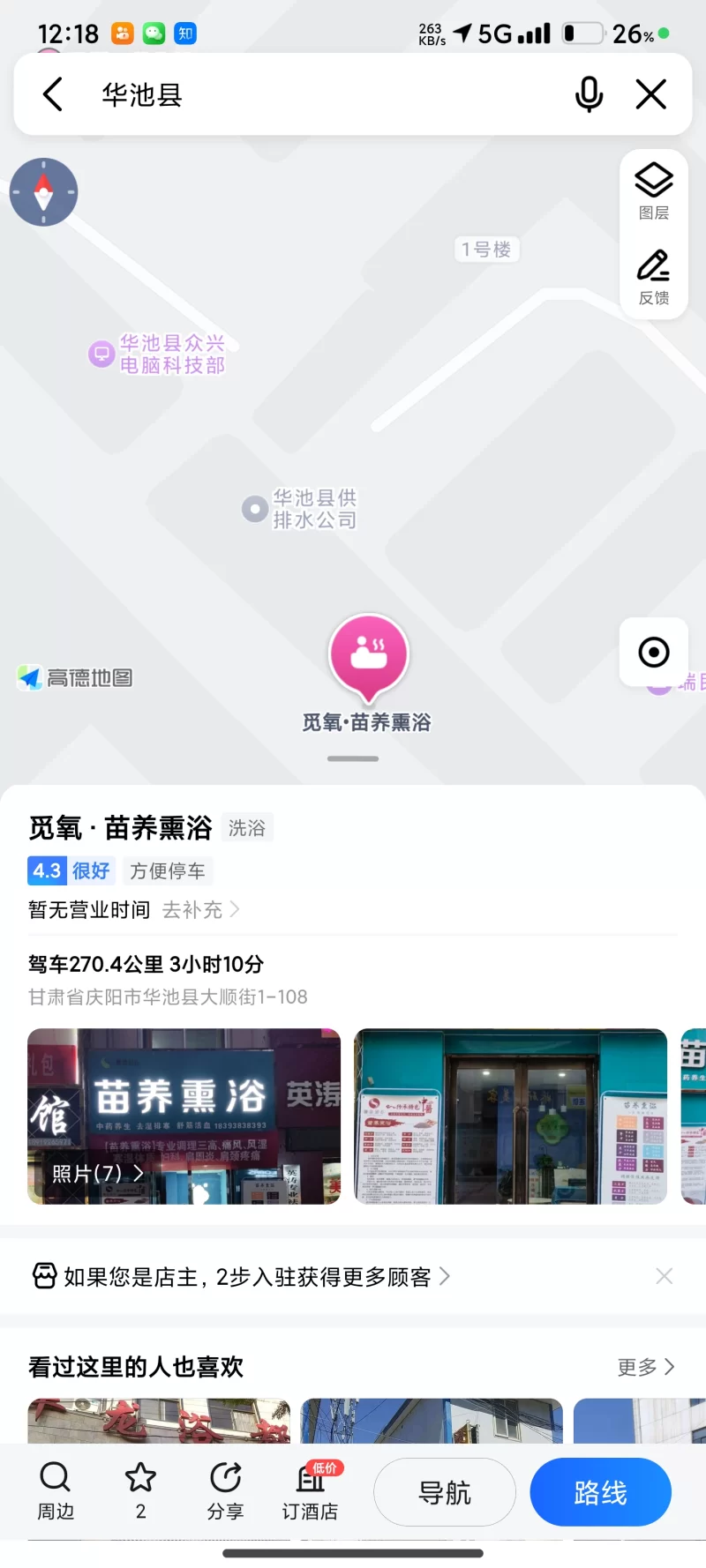Start 导航 navigation to this place
This screenshot has height=1568, width=706.
point(445,1492)
